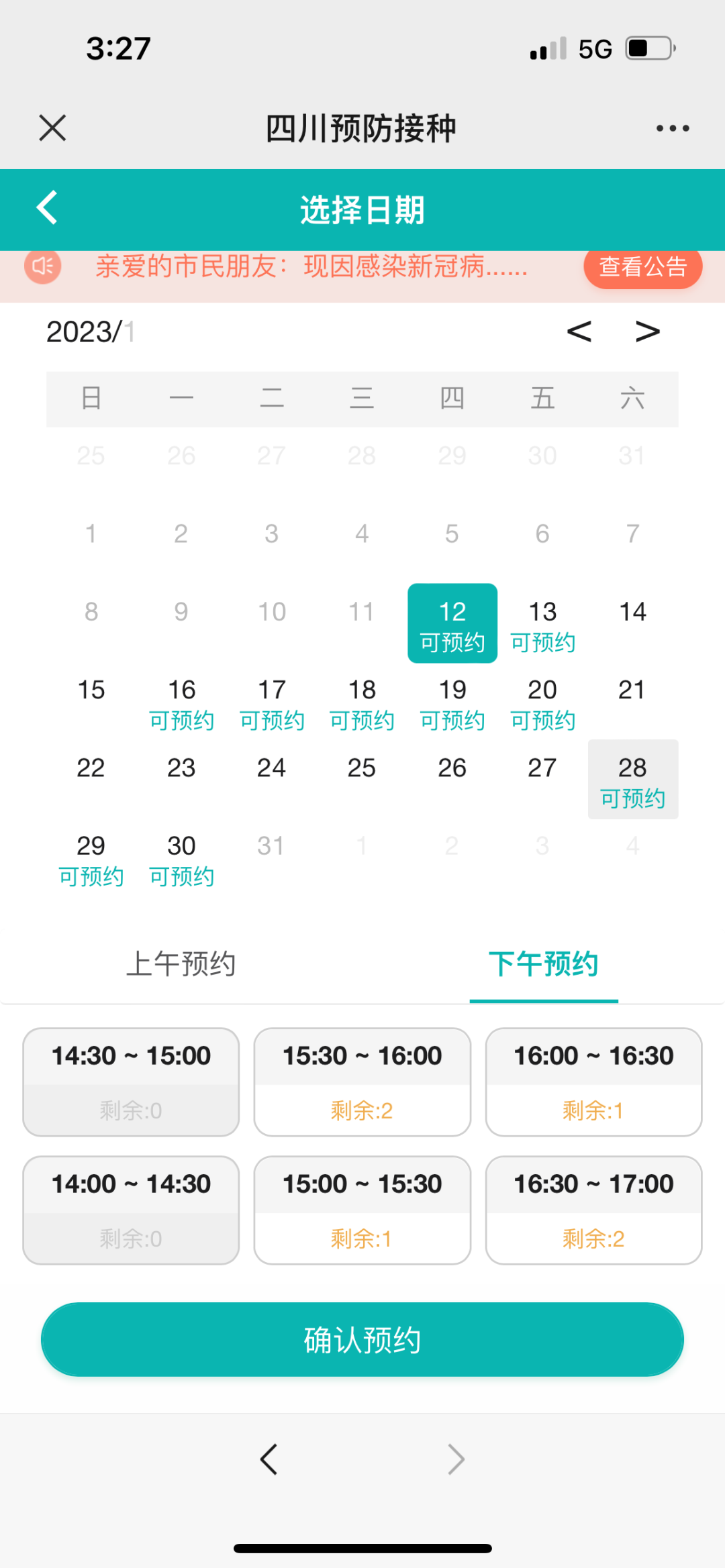The image size is (725, 1568).
Task: Pick the 16:00 ~ 16:30 slot
Action: 593,1082
